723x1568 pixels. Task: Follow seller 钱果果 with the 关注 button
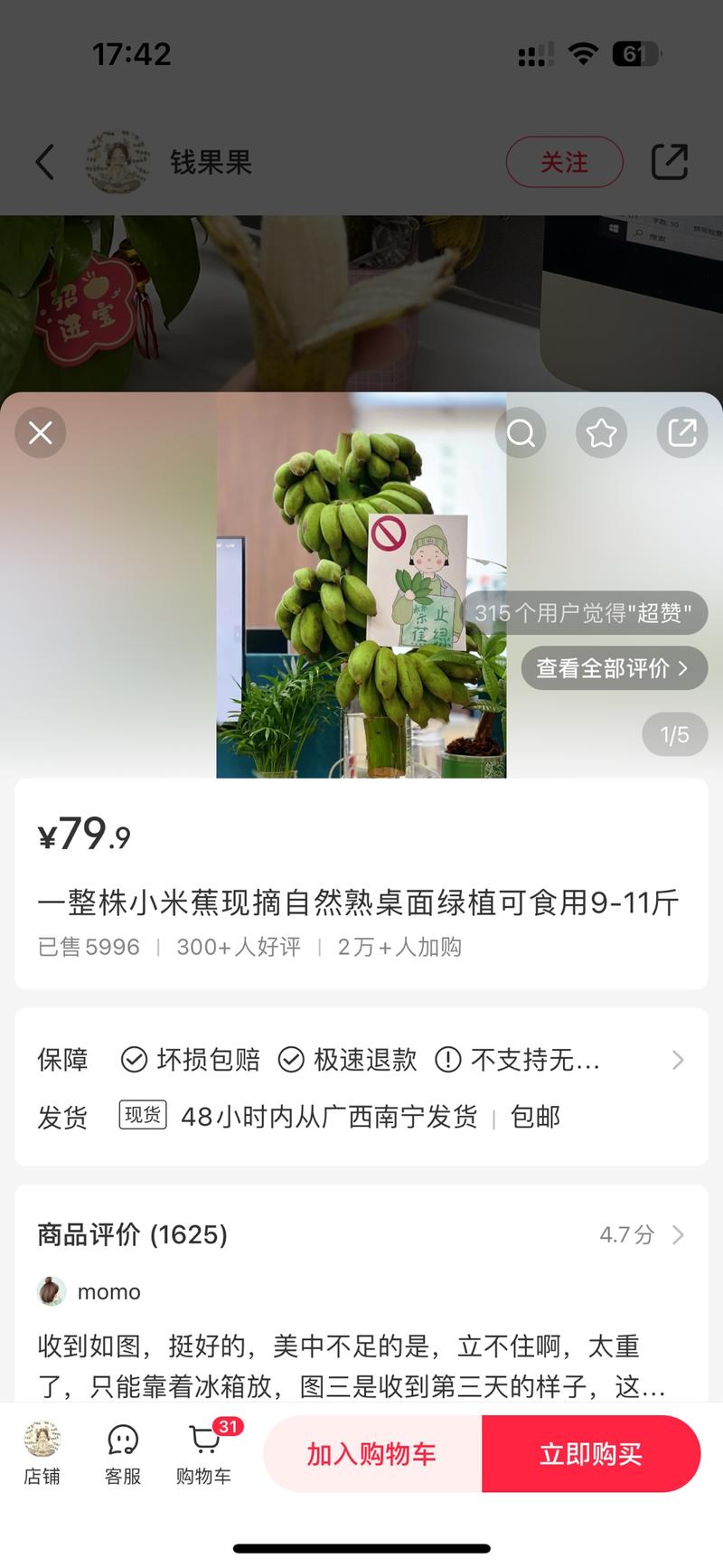click(564, 162)
